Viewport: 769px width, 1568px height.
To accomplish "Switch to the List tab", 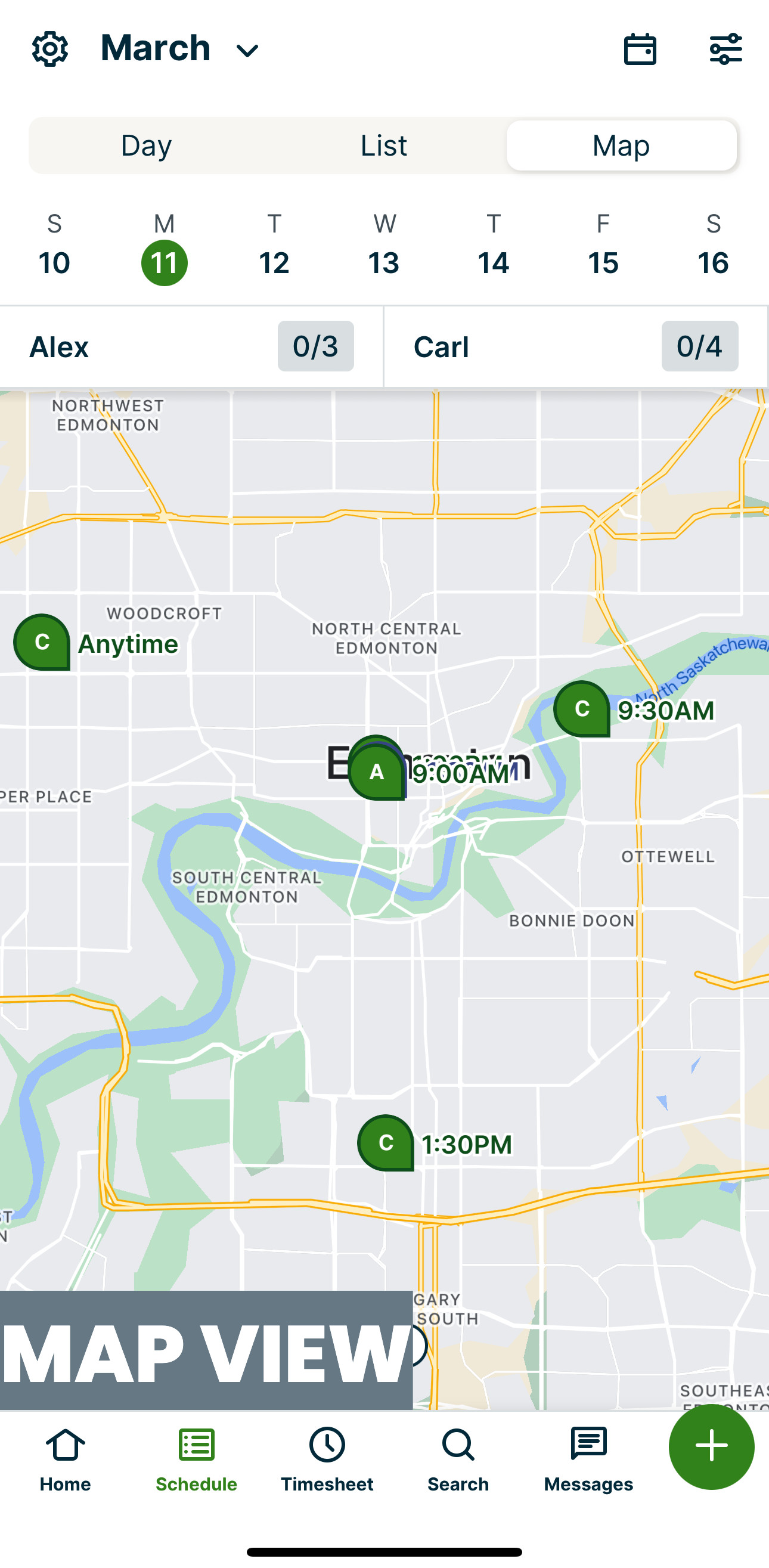I will click(384, 145).
